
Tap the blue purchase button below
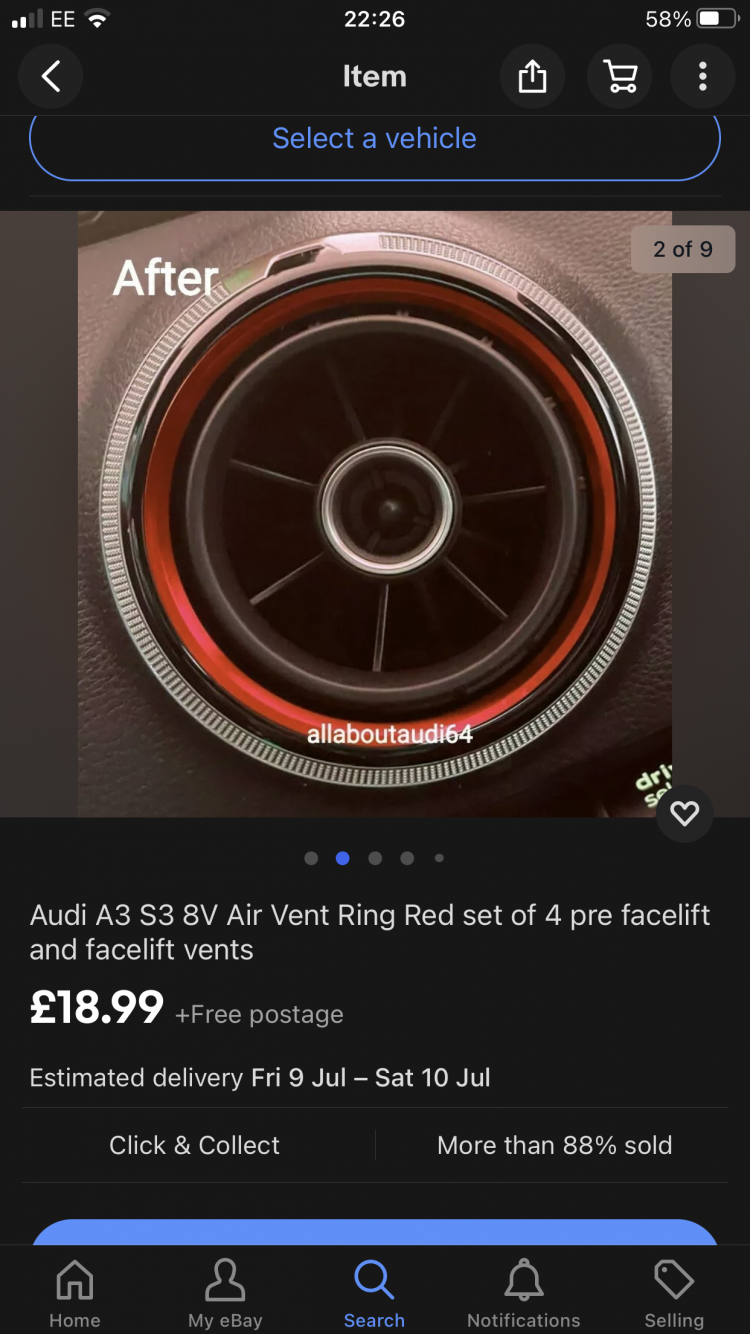pos(374,1232)
